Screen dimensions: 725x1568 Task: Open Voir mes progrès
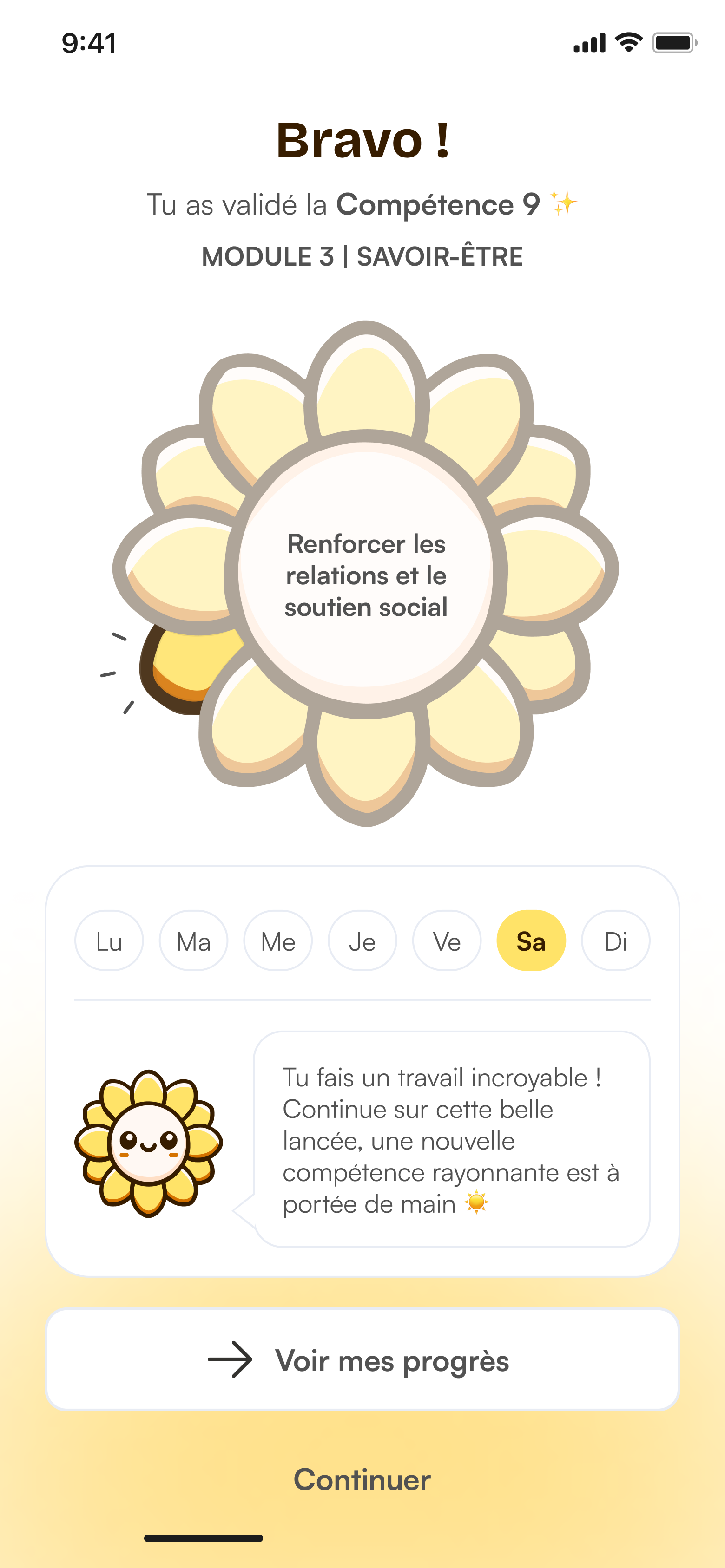coord(362,1360)
